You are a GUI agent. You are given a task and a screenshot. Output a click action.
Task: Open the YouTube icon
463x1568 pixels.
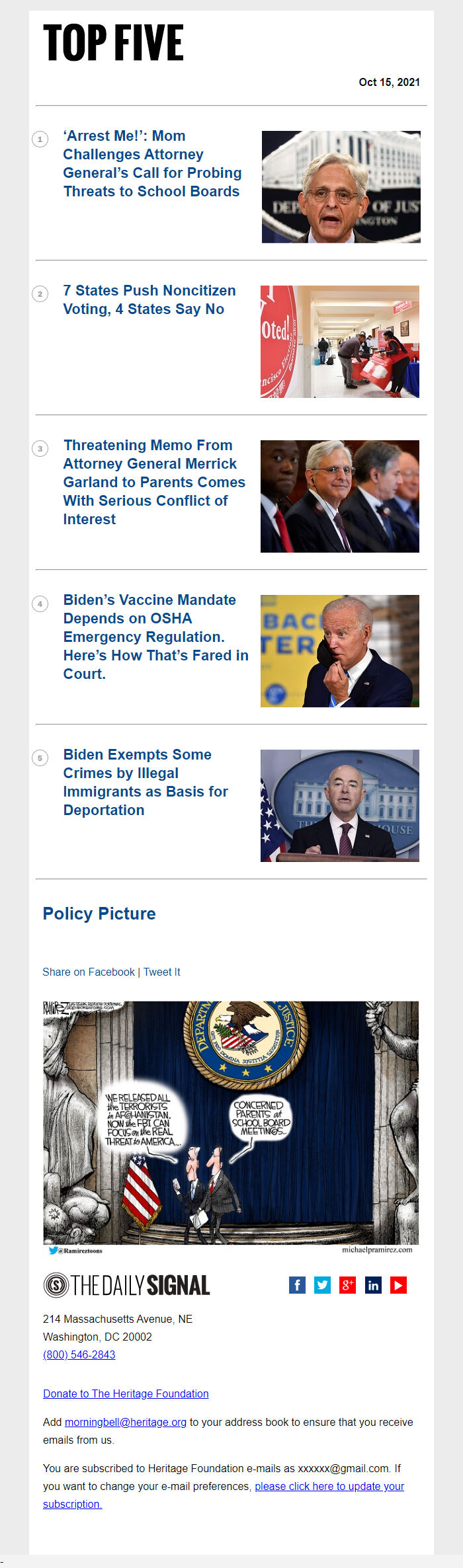click(398, 1285)
